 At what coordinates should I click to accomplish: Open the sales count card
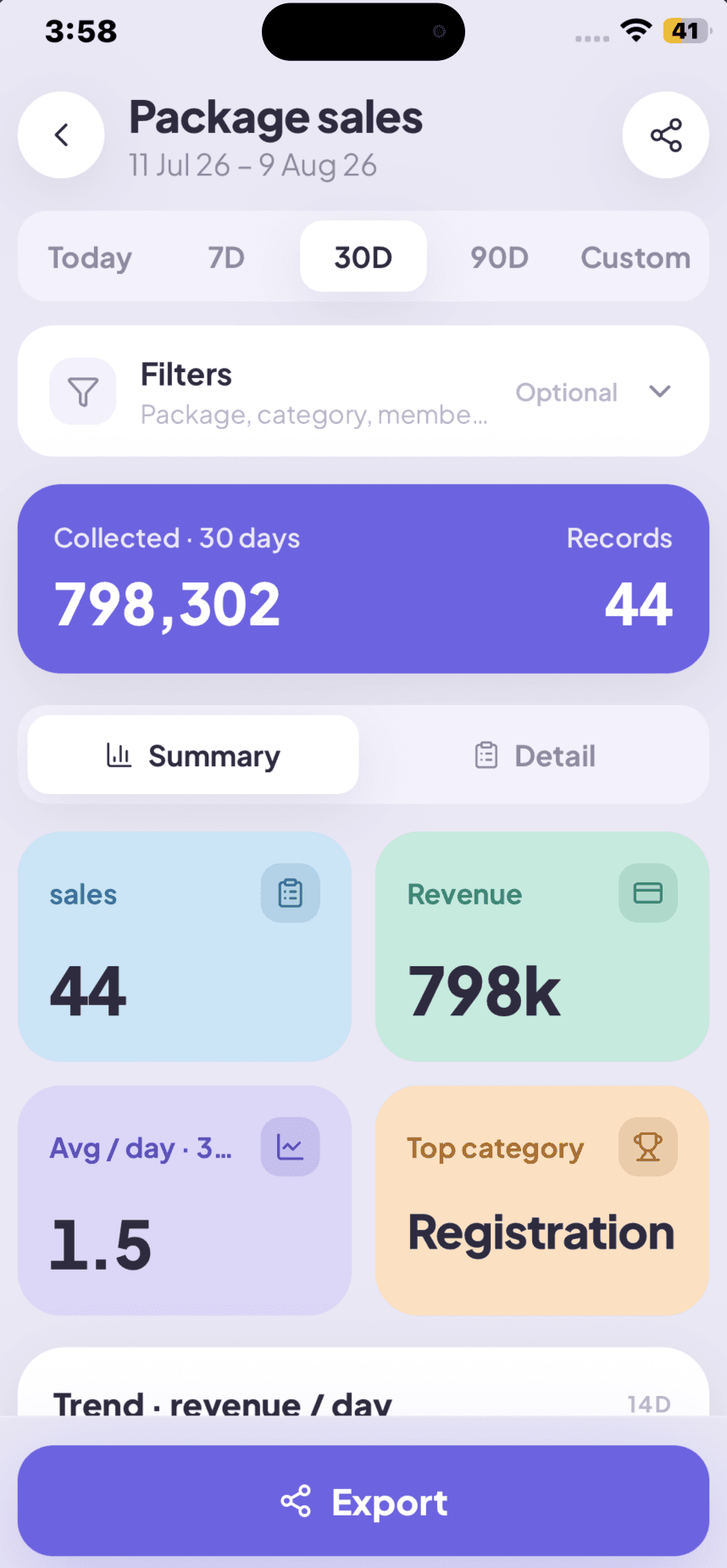tap(185, 947)
